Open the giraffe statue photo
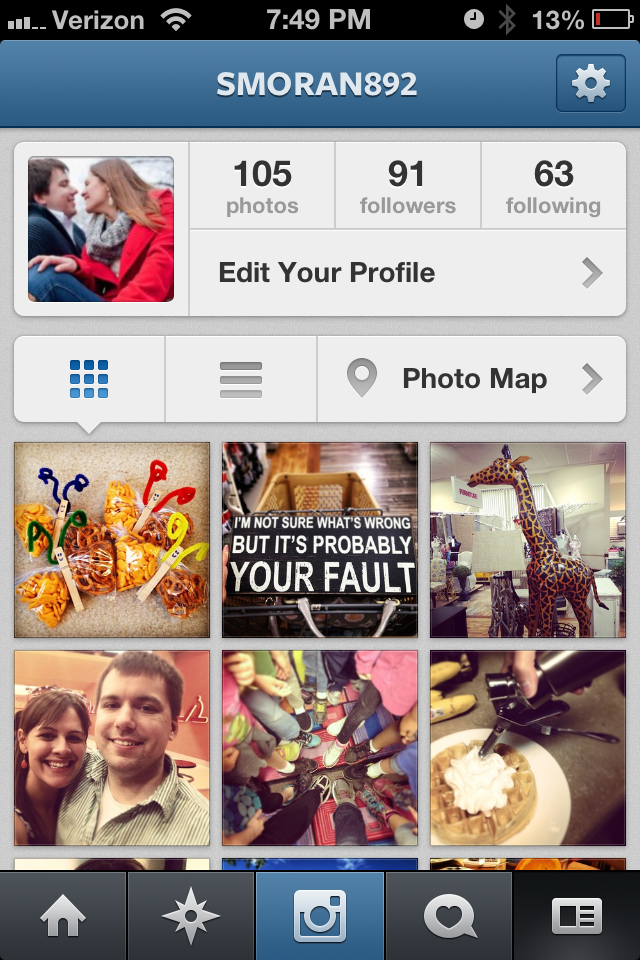Image resolution: width=640 pixels, height=960 pixels. point(528,540)
